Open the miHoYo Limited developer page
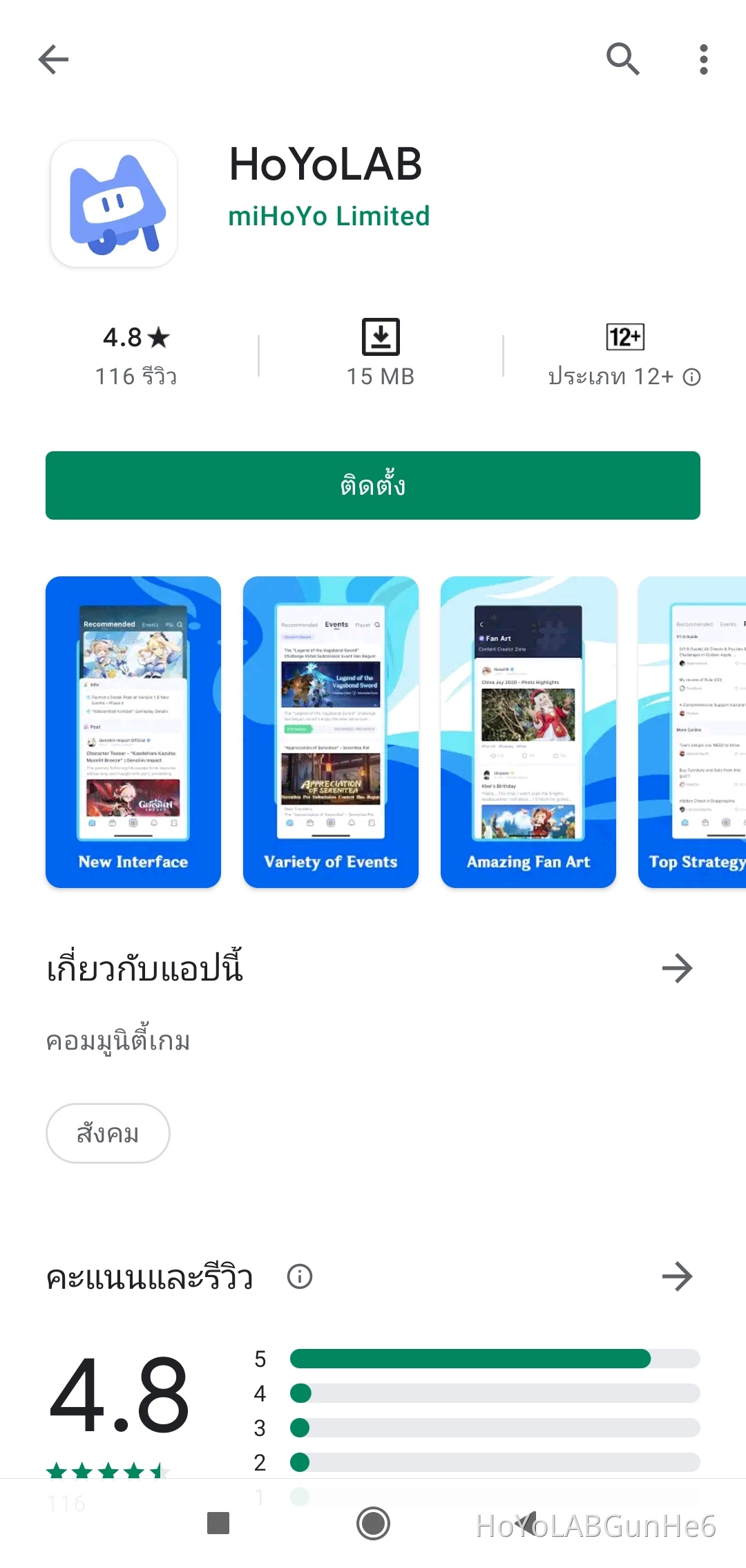This screenshot has width=746, height=1568. pos(328,216)
